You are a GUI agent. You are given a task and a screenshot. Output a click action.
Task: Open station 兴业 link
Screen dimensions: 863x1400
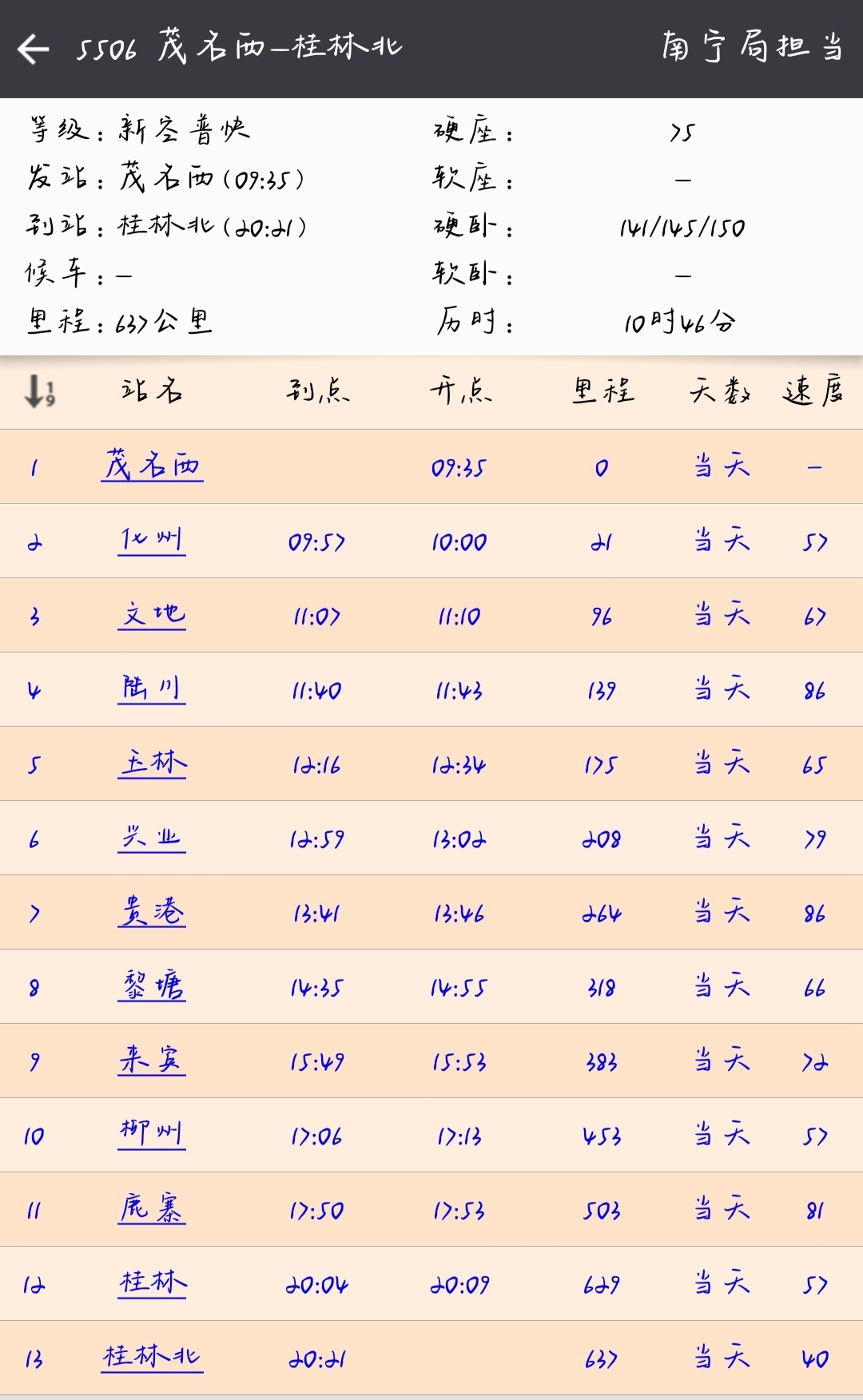tap(152, 838)
